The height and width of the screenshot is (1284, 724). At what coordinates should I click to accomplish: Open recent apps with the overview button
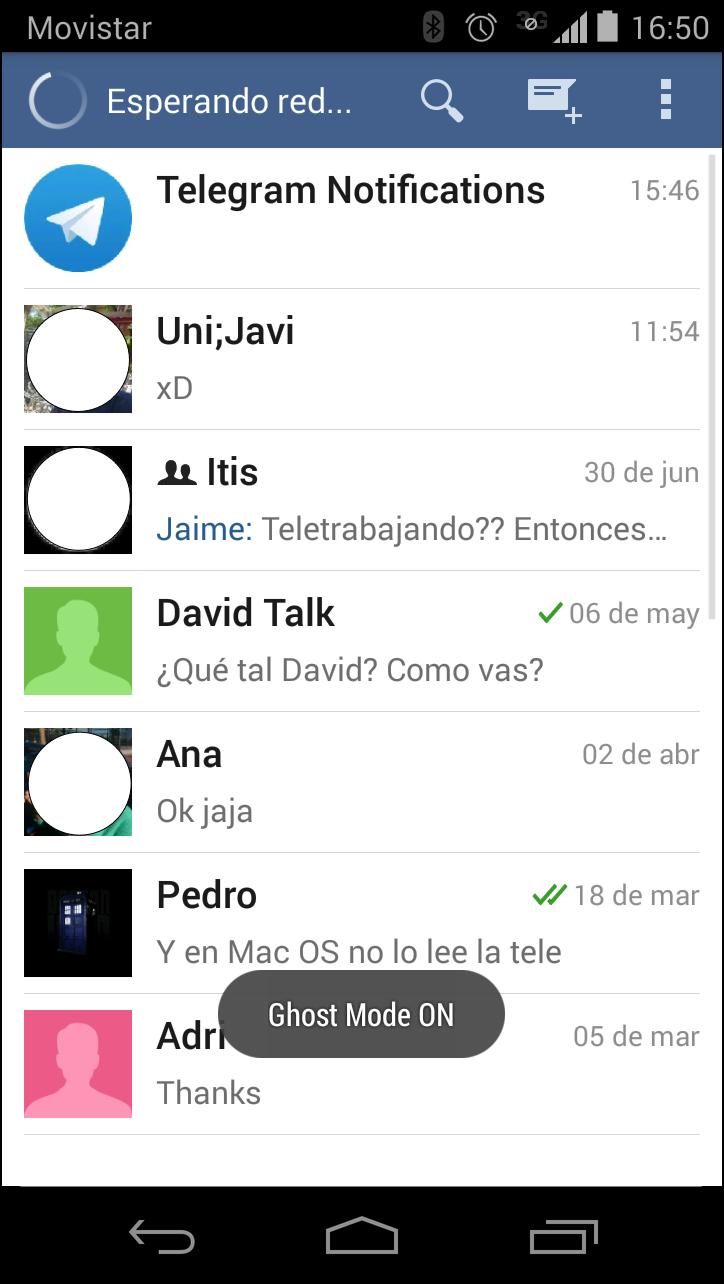[x=561, y=1237]
